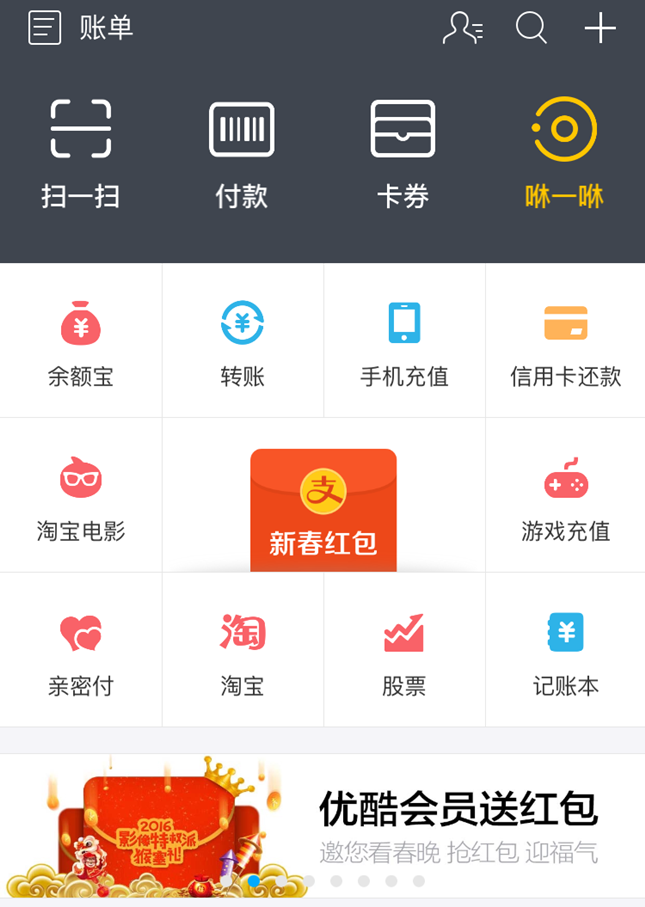Open 卡券 card wallet
This screenshot has width=645, height=907.
pos(403,152)
